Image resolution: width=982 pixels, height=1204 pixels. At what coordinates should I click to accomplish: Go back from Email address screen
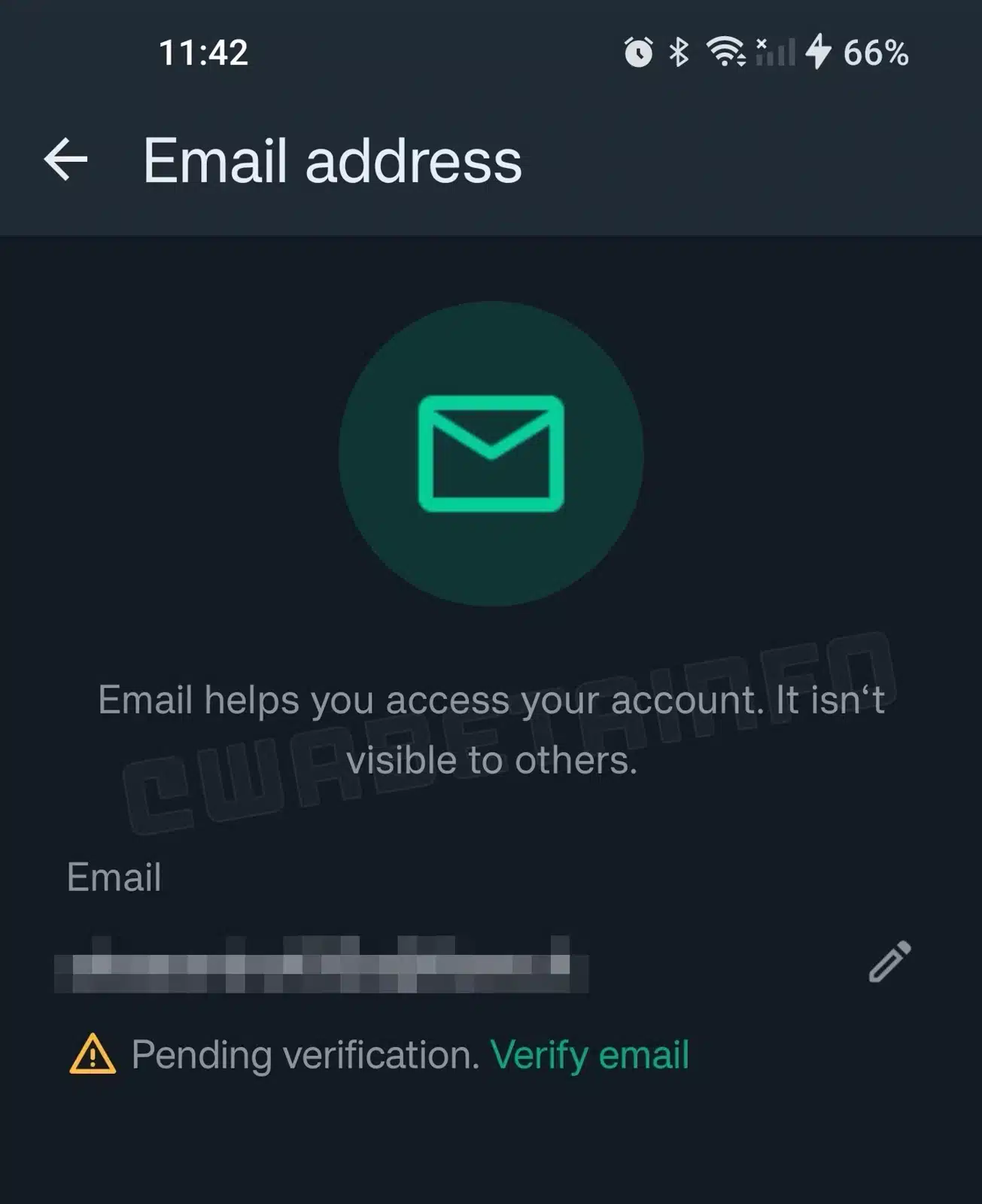pos(65,160)
